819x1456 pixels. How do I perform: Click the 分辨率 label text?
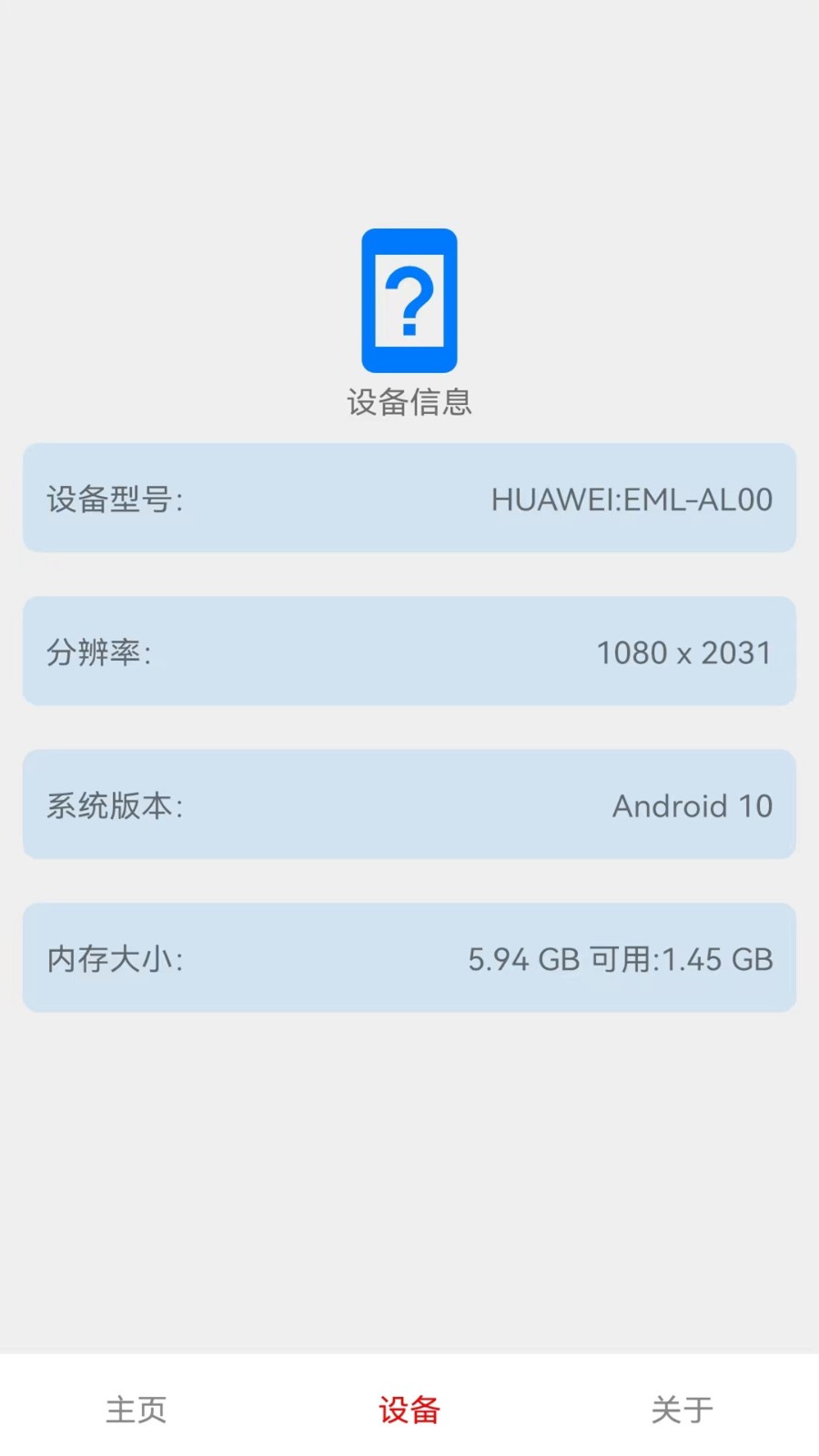[x=97, y=652]
